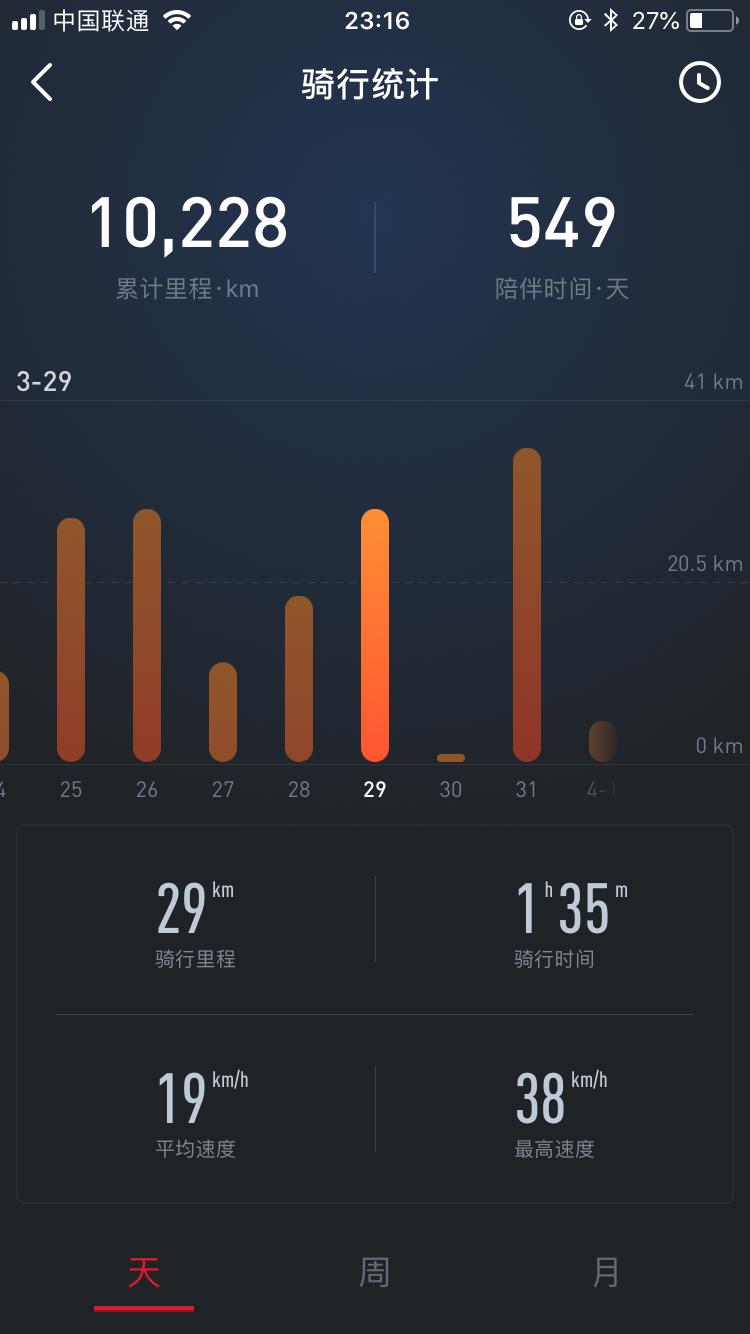Viewport: 750px width, 1334px height.
Task: Tap the 549 companion days value
Action: click(x=562, y=224)
